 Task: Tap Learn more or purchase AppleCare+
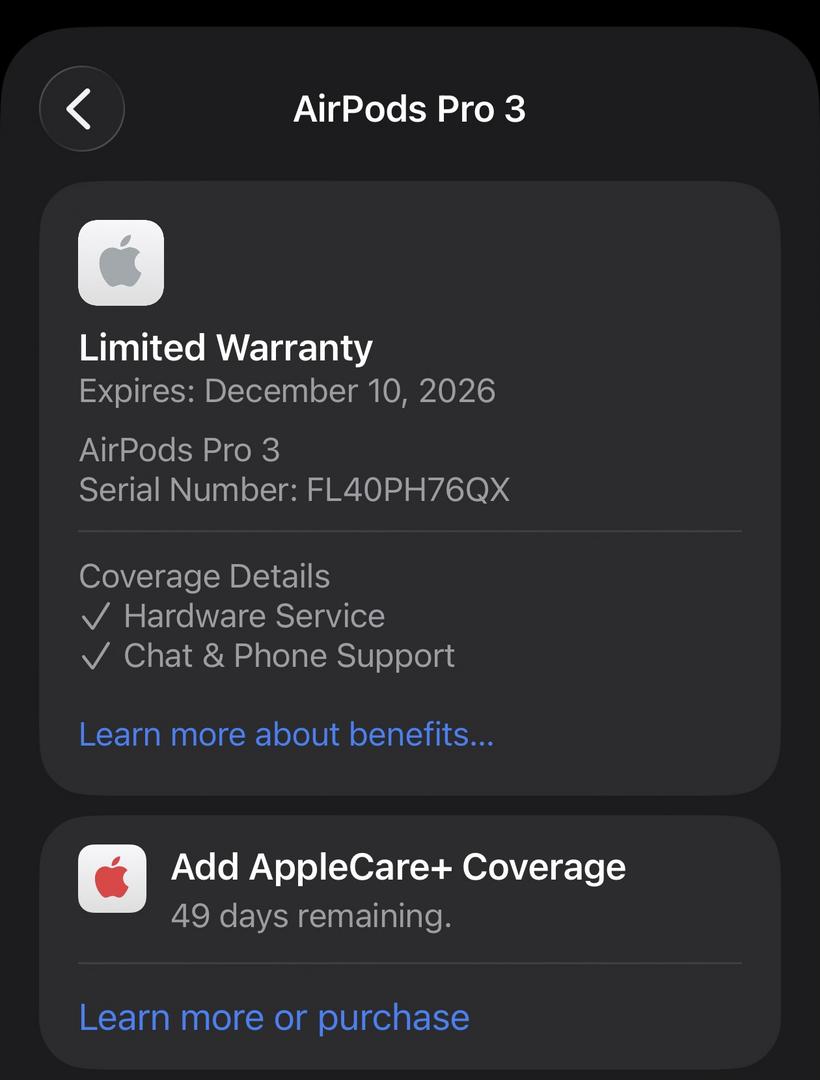pyautogui.click(x=274, y=1017)
